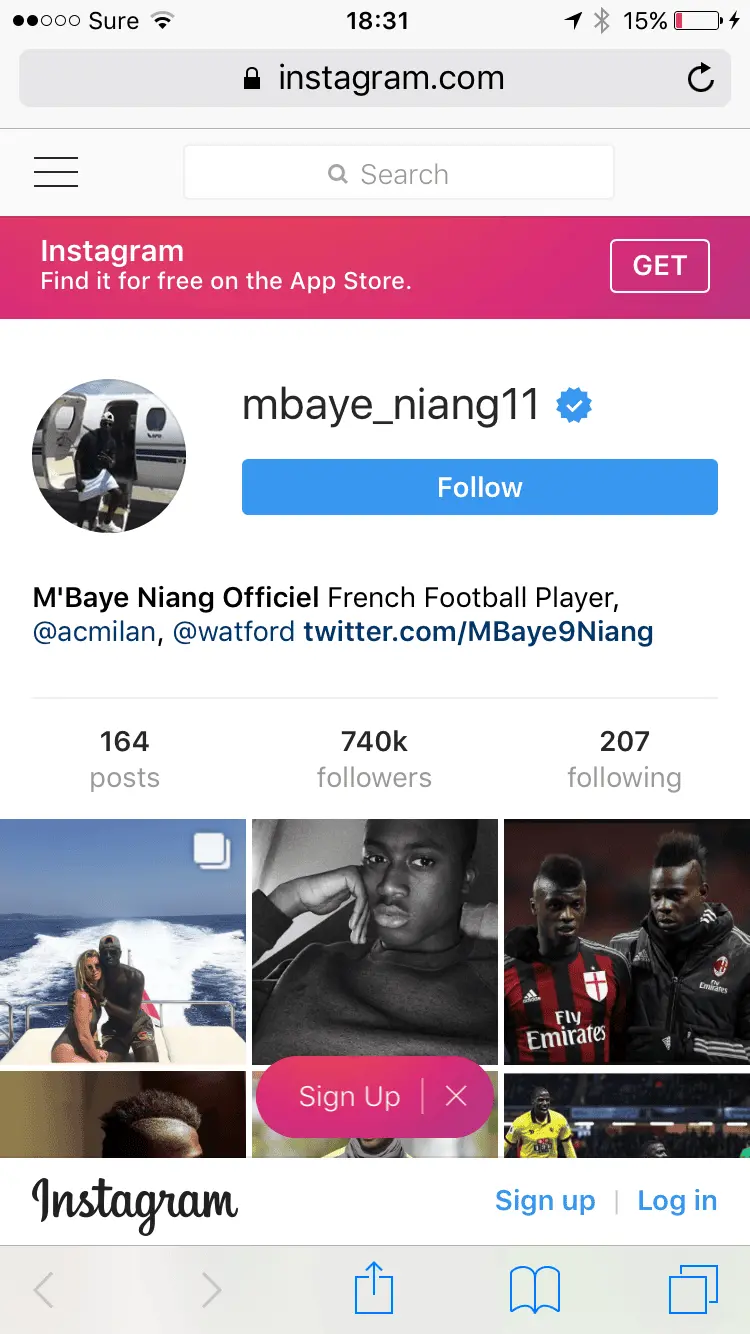Follow mbaye_niang11

point(479,487)
